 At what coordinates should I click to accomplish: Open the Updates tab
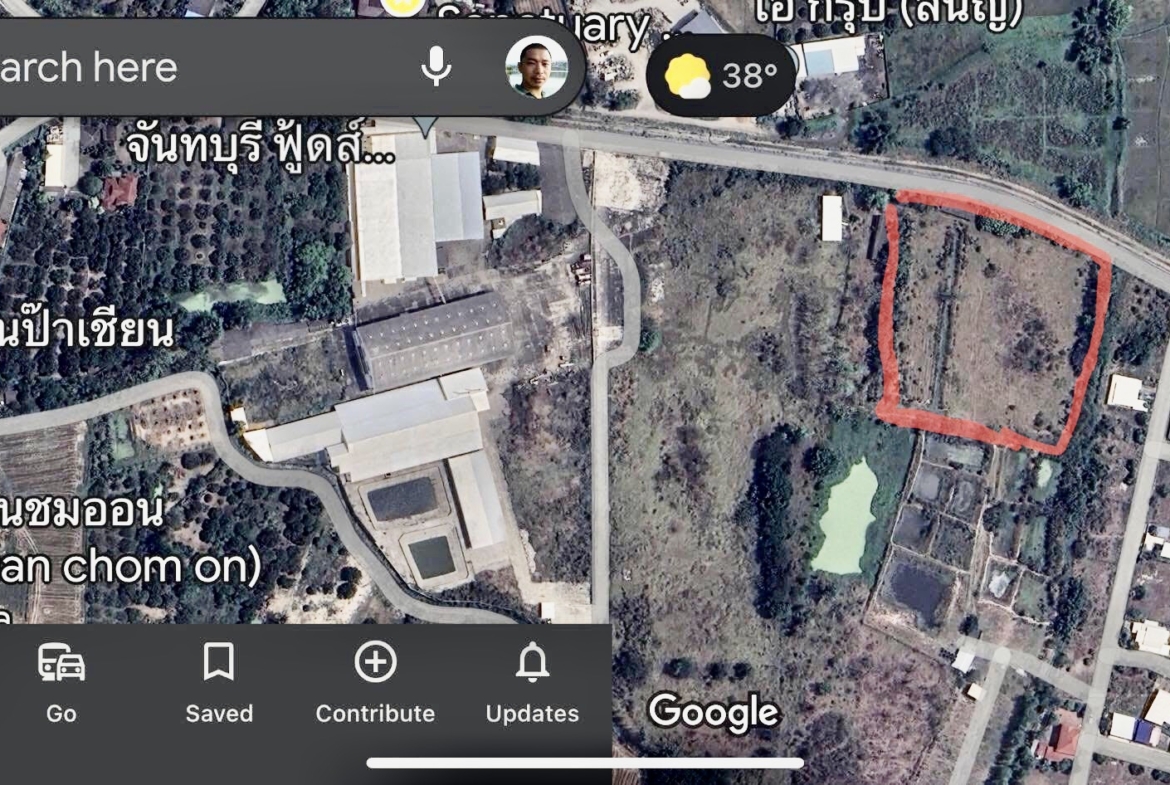coord(532,683)
